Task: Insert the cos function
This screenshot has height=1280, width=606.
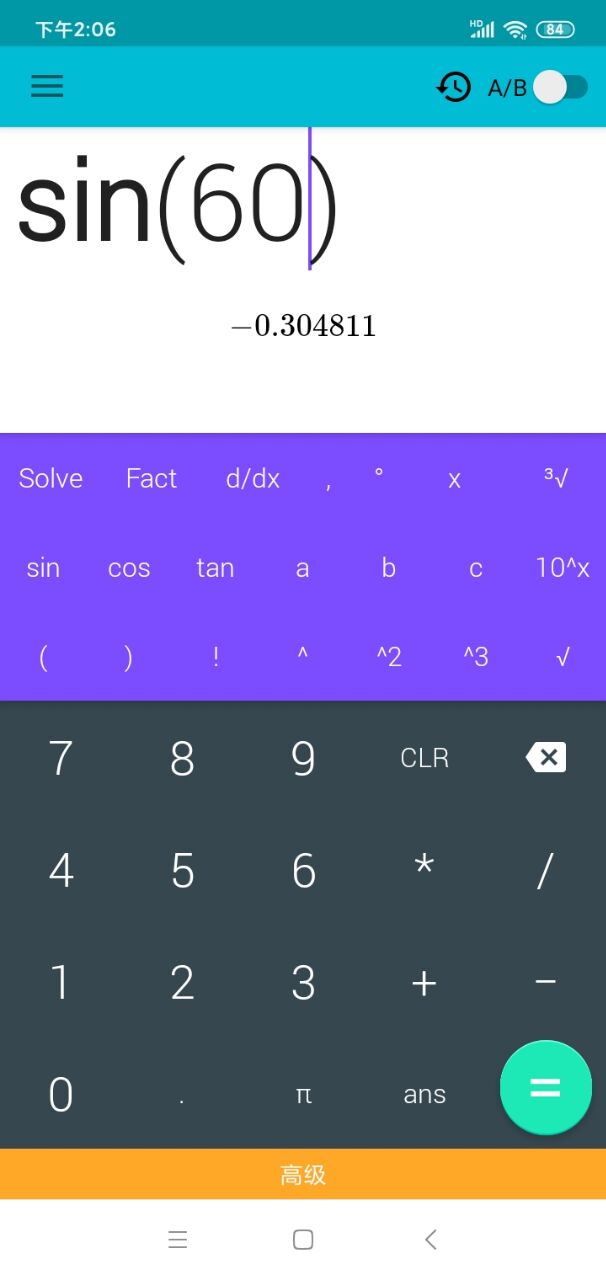Action: [129, 568]
